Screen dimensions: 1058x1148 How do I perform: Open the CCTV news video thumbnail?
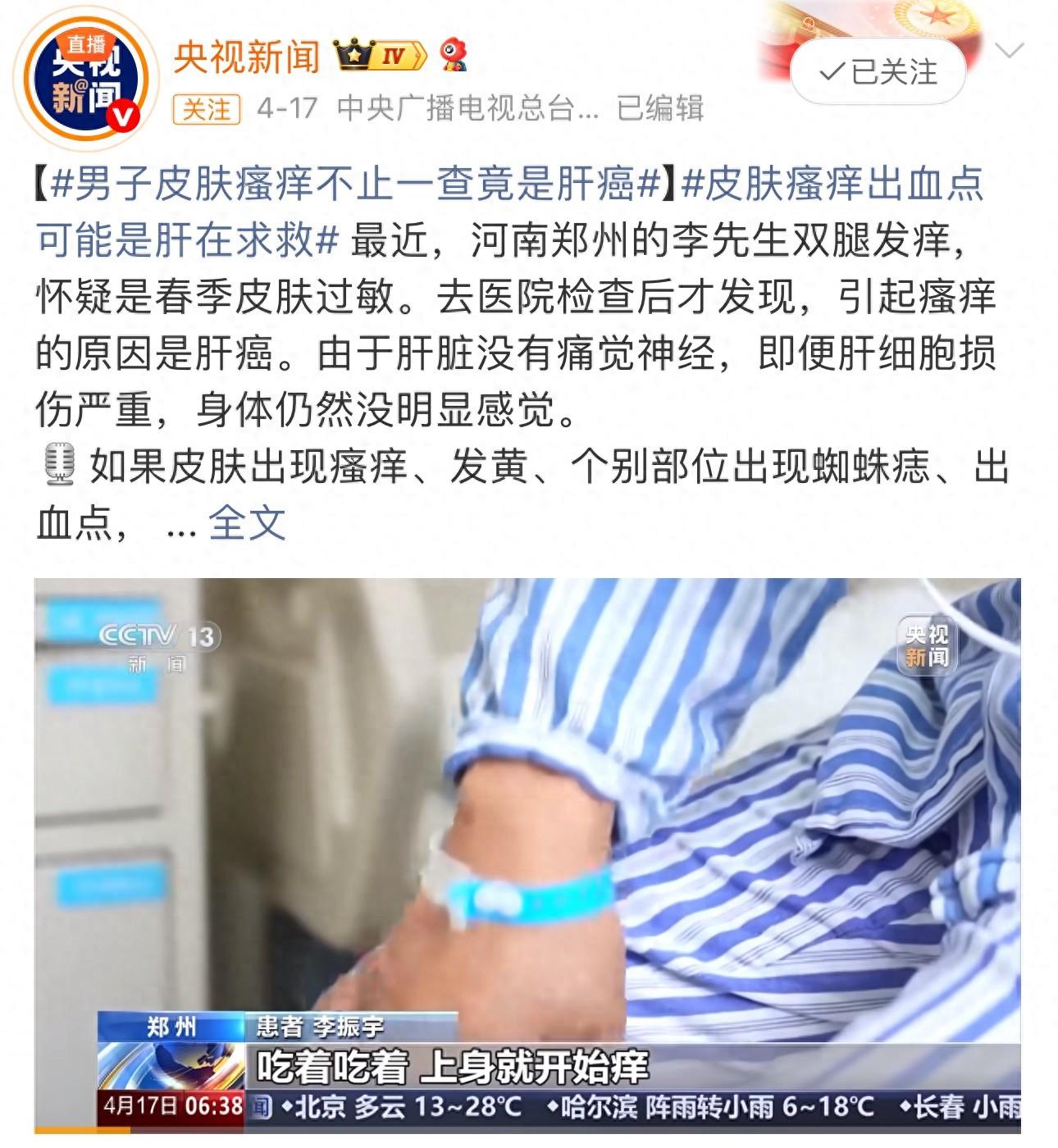coord(527,853)
